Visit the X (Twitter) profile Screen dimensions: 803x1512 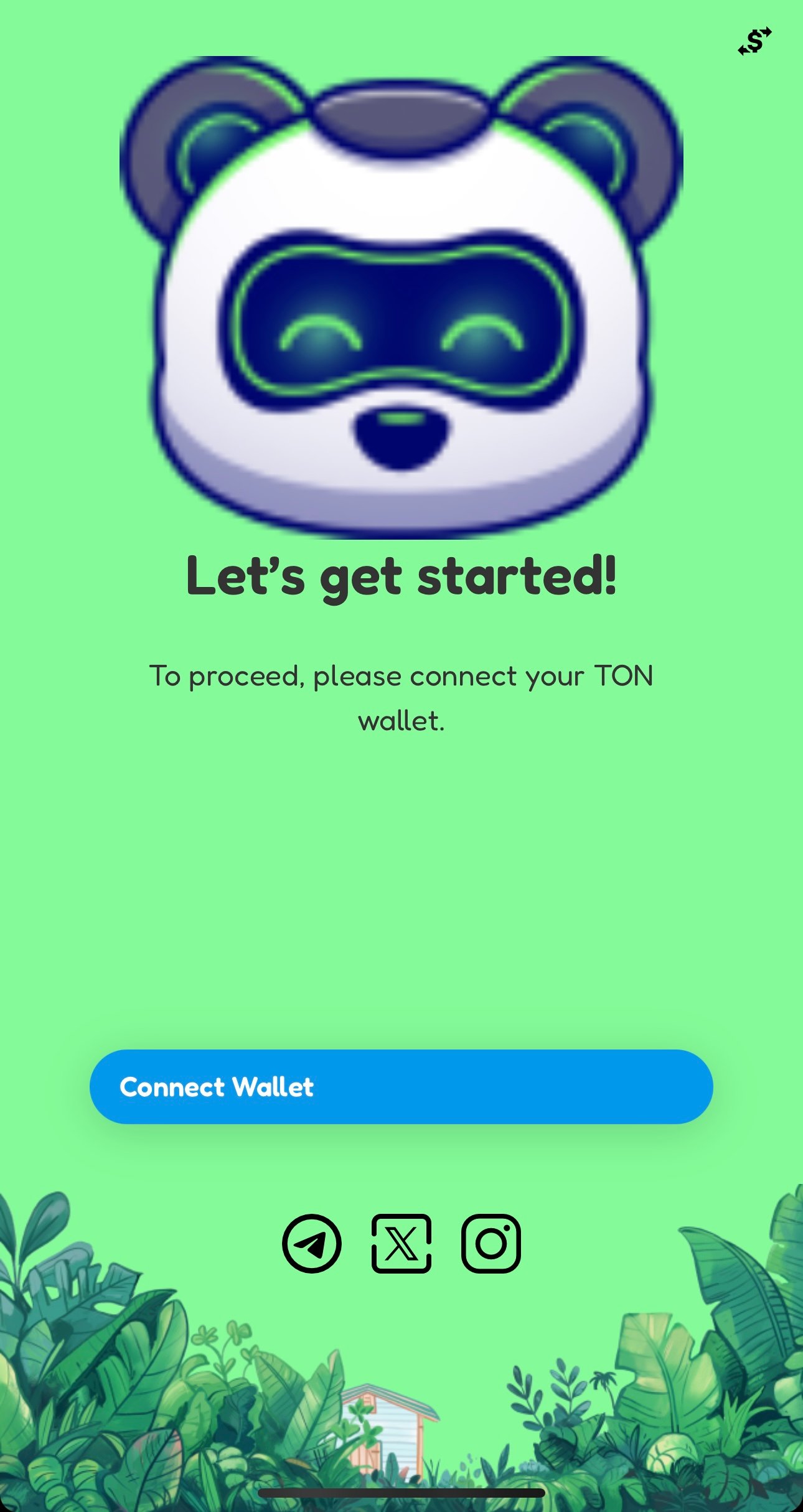pos(401,1243)
